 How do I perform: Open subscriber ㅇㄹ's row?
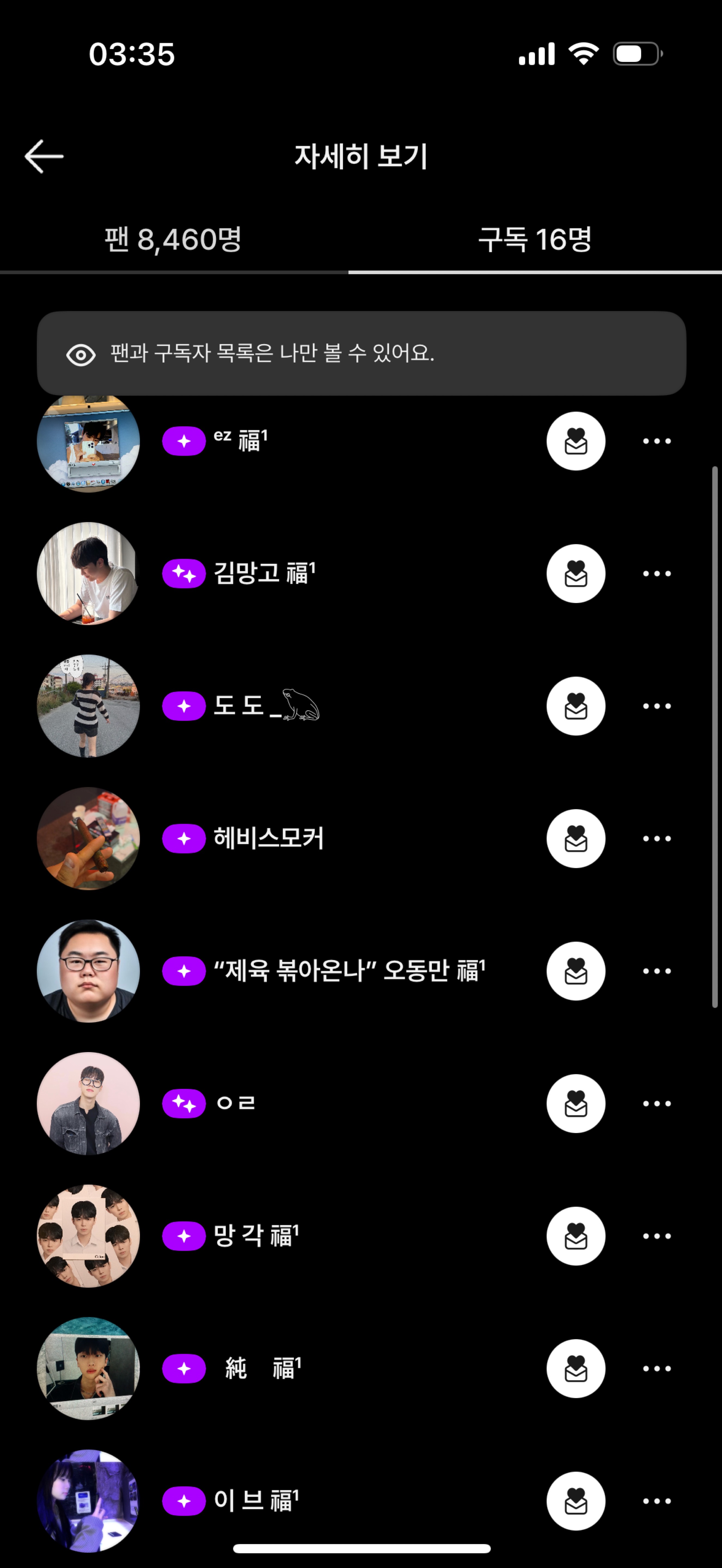[235, 1103]
